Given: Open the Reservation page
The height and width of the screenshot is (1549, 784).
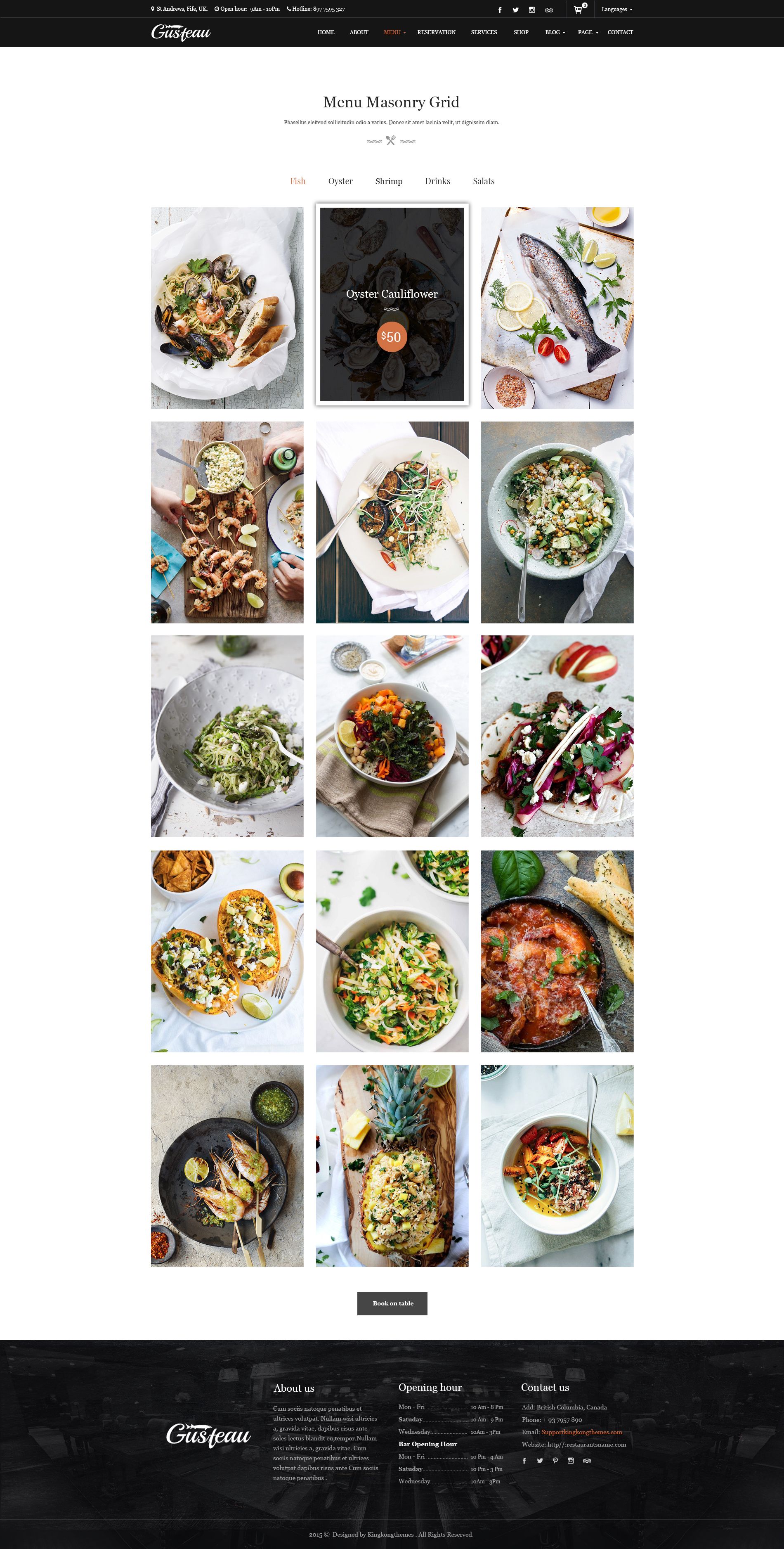Looking at the screenshot, I should click(436, 33).
